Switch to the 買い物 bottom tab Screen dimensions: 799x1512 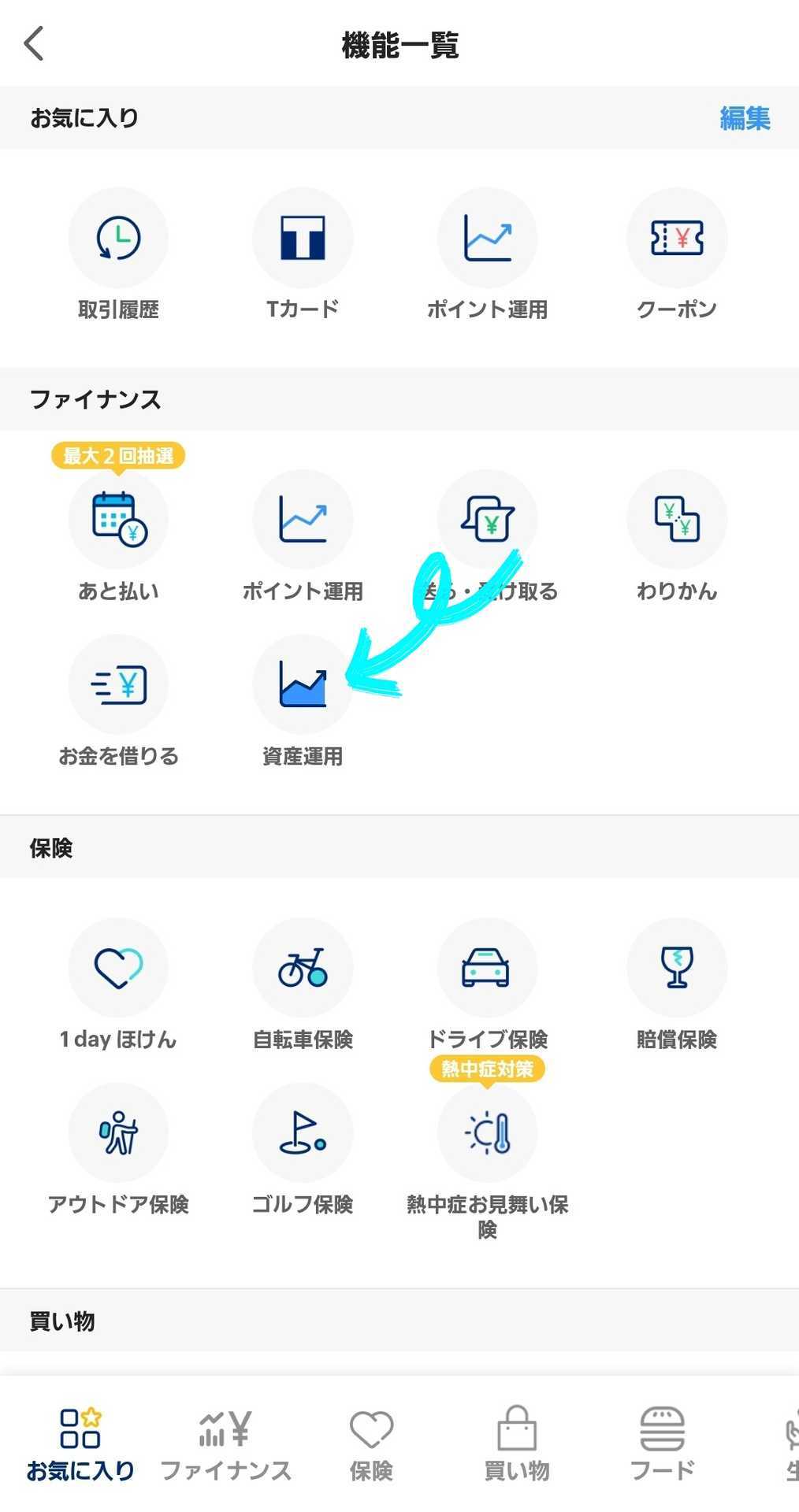coord(517,1446)
